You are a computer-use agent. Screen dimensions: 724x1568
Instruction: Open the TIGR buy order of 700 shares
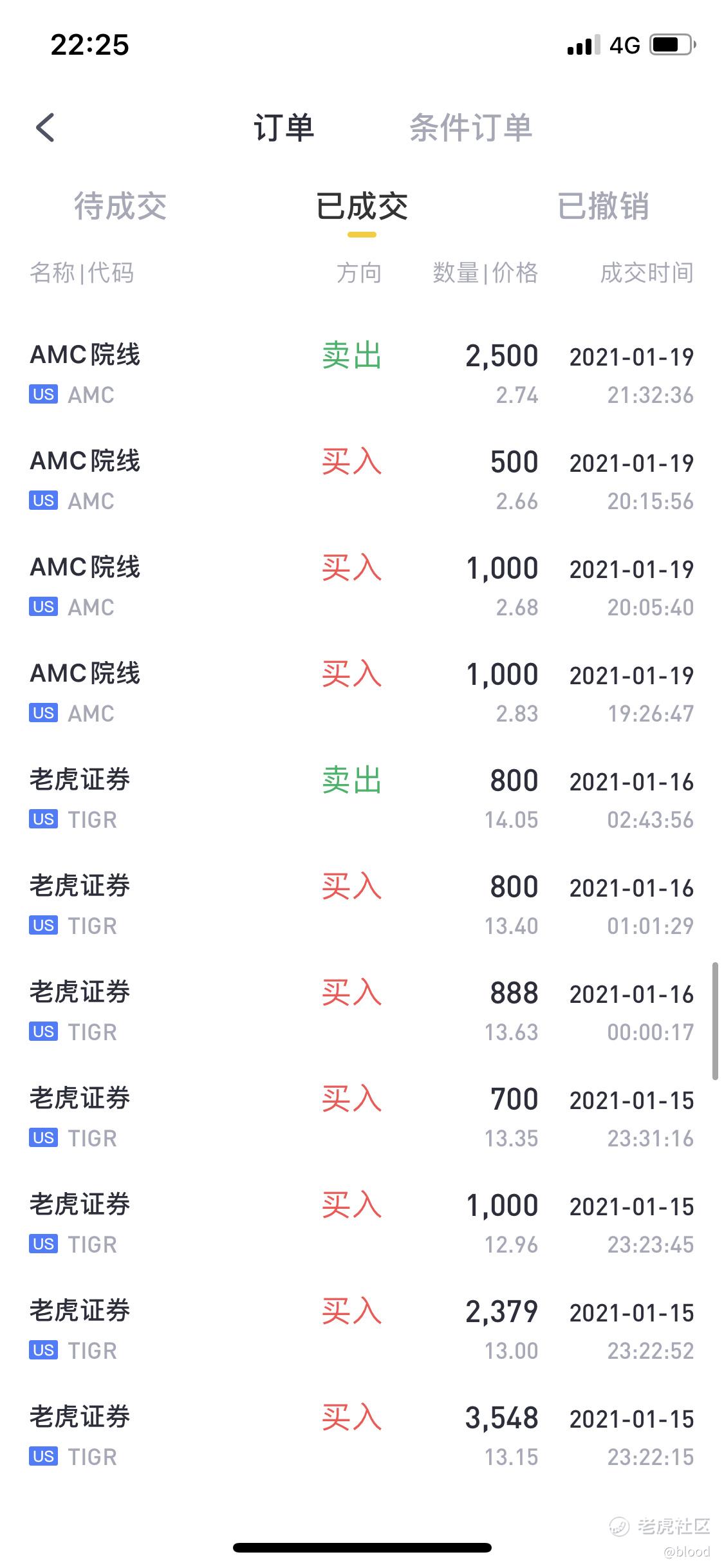pyautogui.click(x=362, y=1118)
